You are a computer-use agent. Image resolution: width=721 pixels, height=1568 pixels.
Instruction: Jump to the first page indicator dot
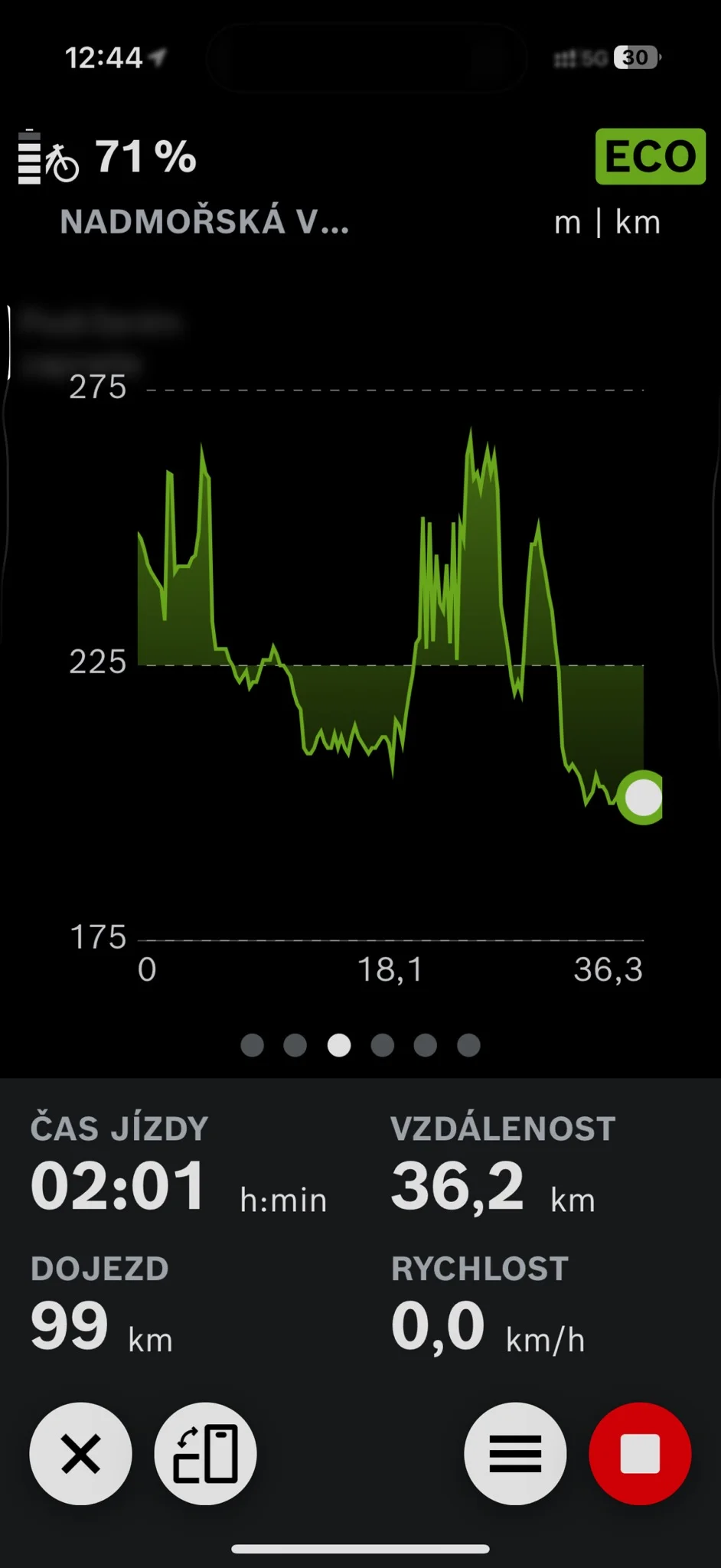point(253,1045)
